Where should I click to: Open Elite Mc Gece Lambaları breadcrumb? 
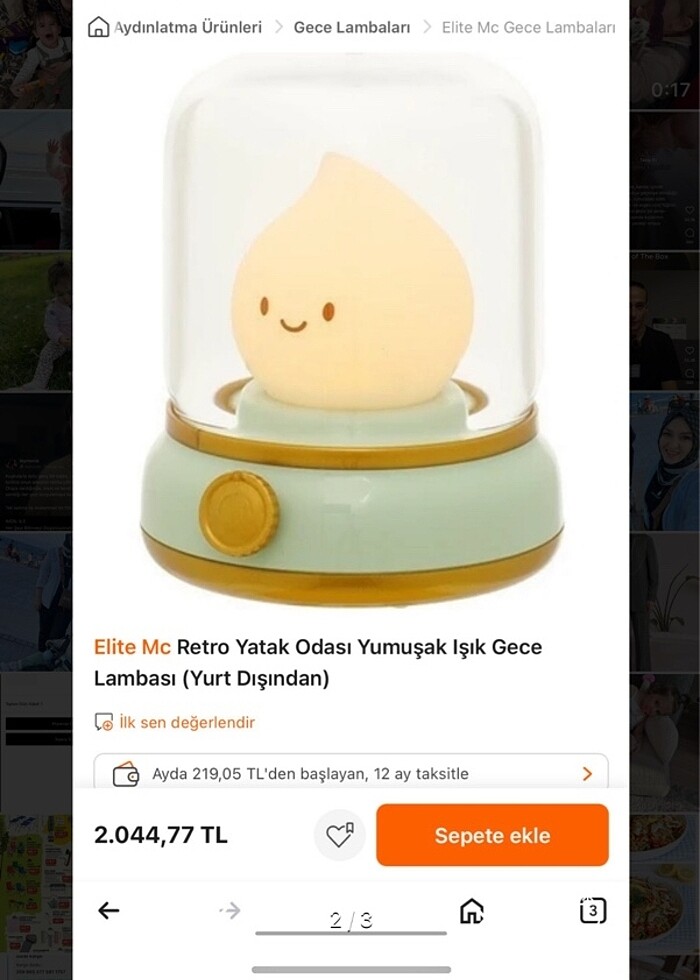(x=528, y=27)
